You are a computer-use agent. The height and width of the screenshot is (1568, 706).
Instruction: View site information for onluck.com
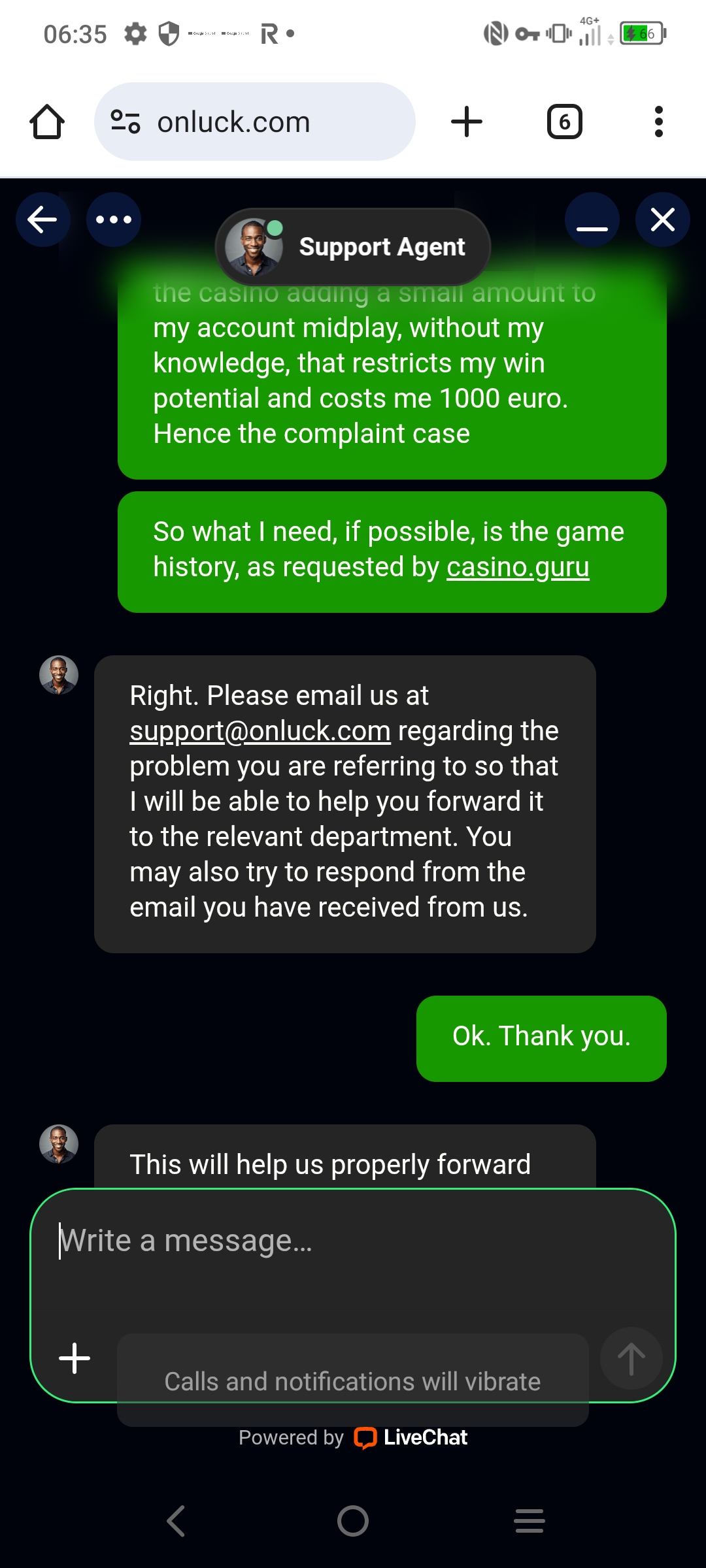click(x=126, y=122)
